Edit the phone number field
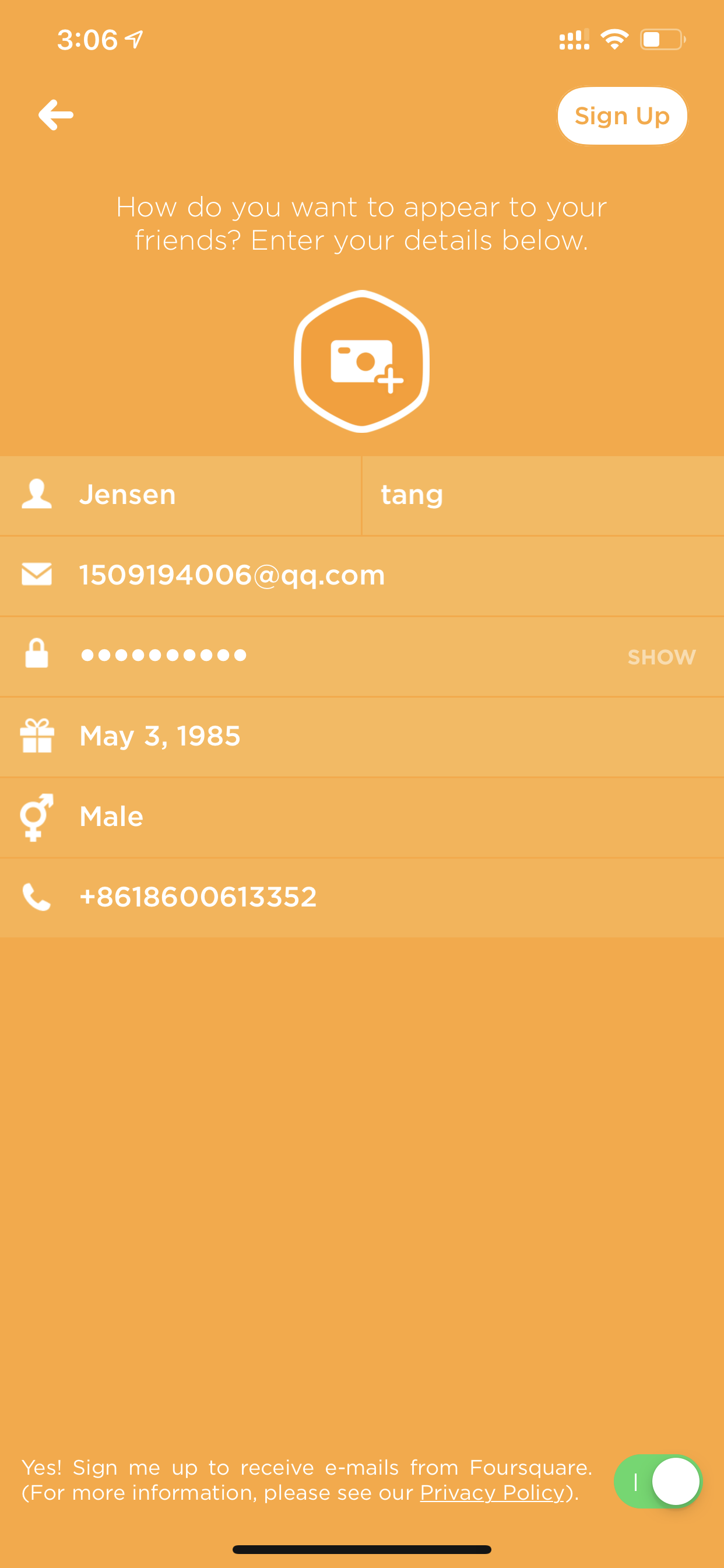724x1568 pixels. click(362, 897)
